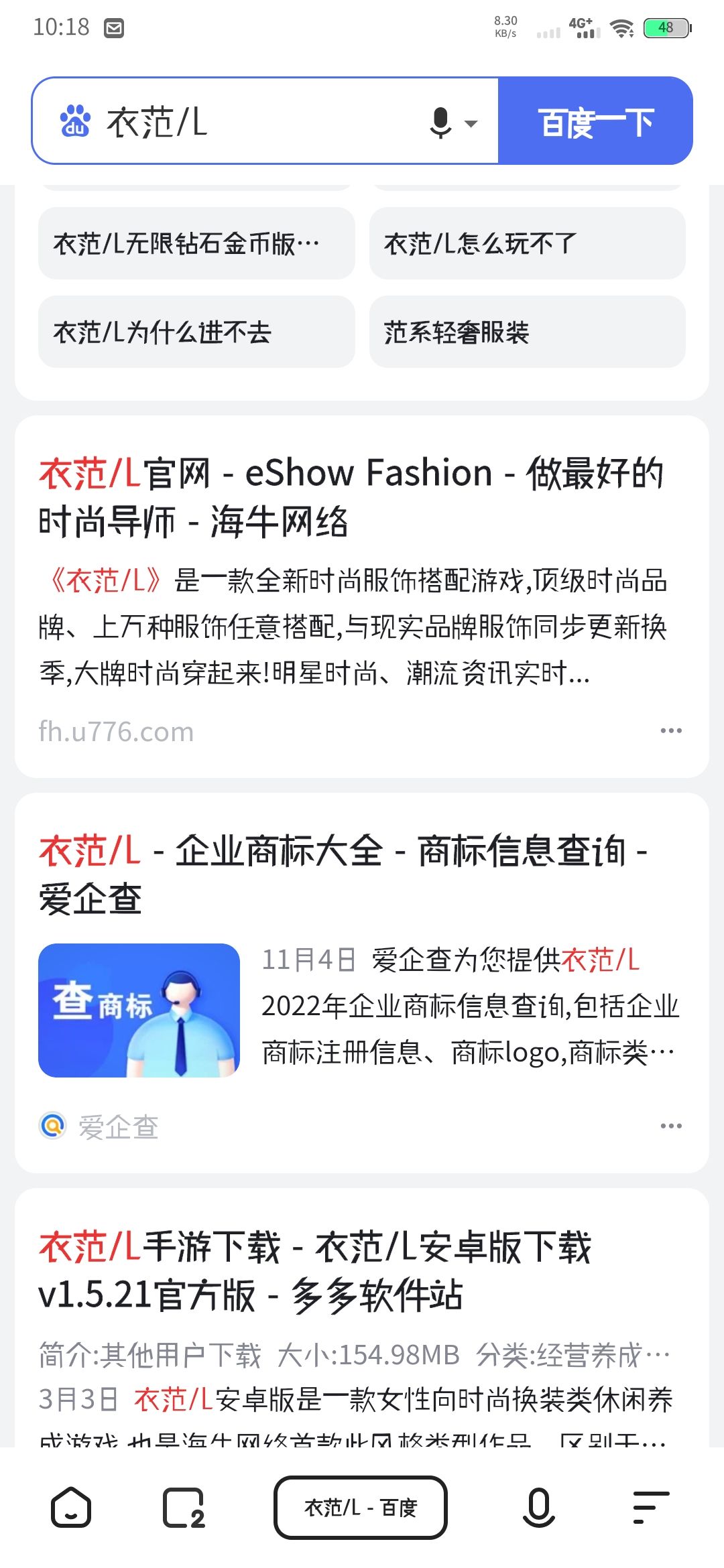Screen dimensions: 724x1568
Task: Select suggestion 范系轻奢服装
Action: [527, 332]
